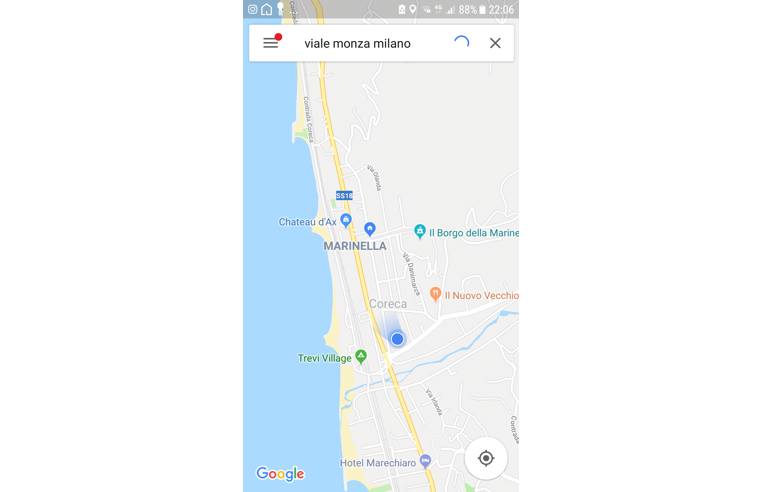The image size is (764, 492).
Task: Open the Hotel Marechiaro marker
Action: coord(425,462)
